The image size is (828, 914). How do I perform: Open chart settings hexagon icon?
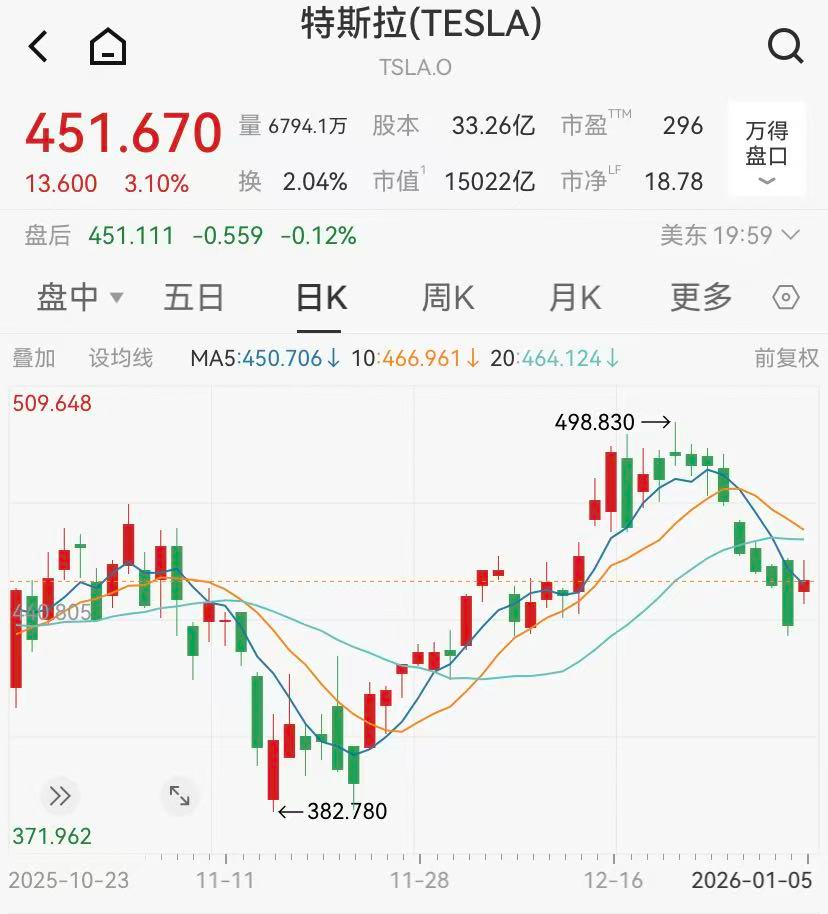coord(787,298)
